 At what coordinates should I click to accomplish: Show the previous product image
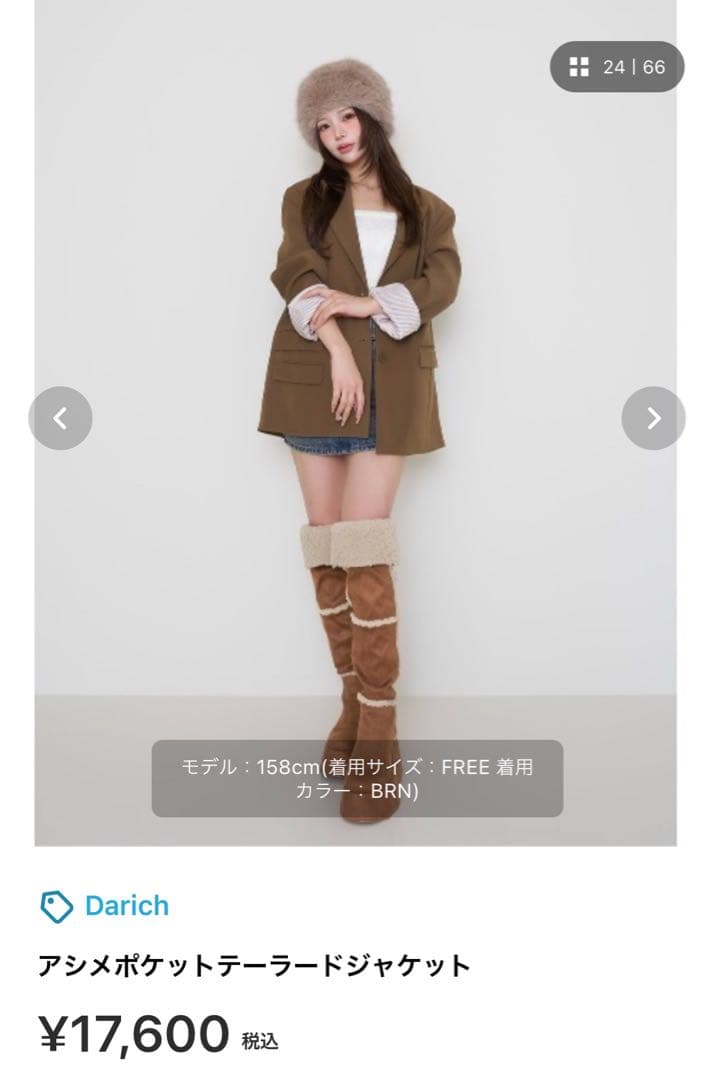tap(60, 418)
